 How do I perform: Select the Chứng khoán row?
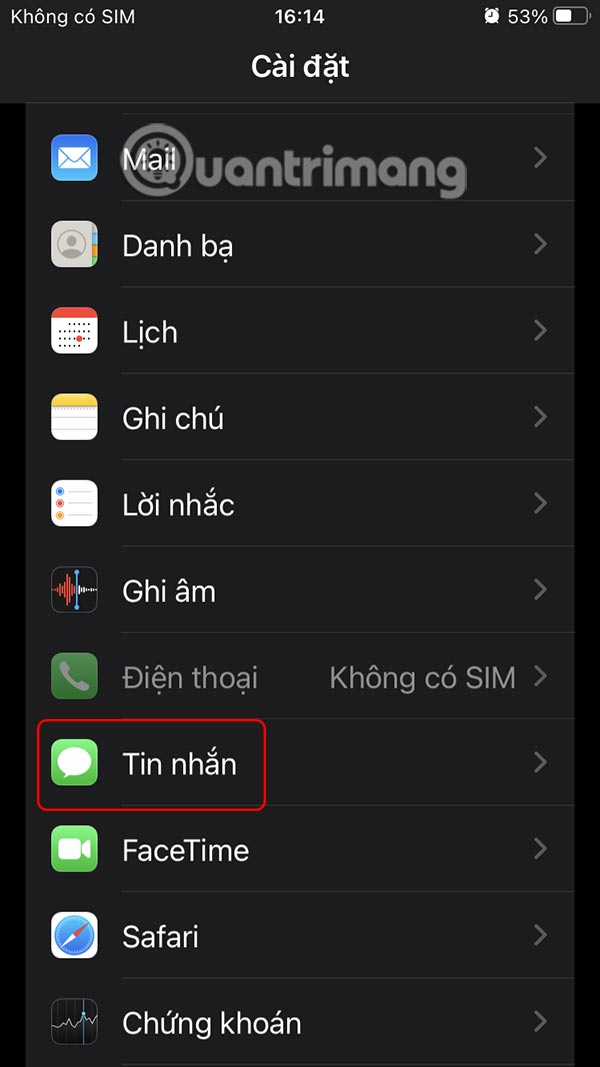pyautogui.click(x=300, y=1023)
